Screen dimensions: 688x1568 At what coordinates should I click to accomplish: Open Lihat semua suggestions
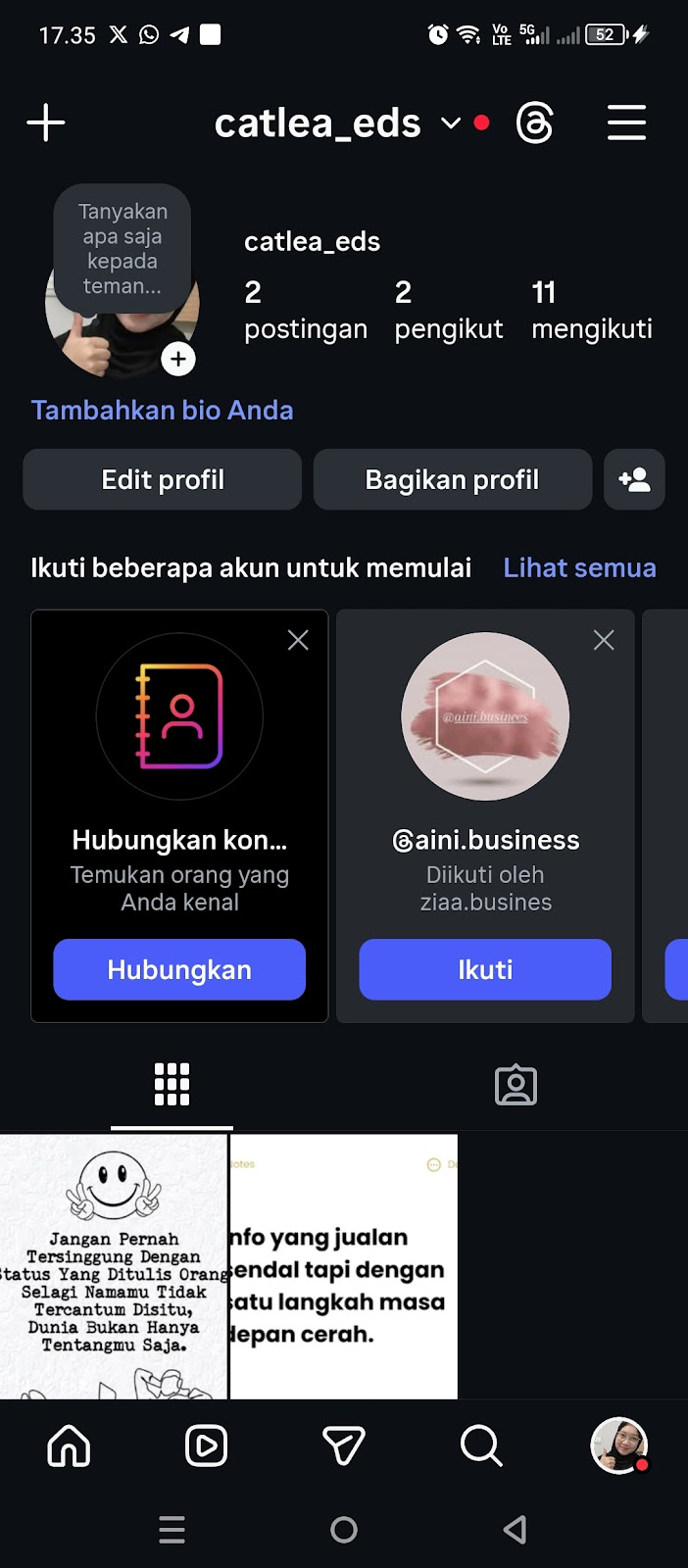tap(579, 568)
